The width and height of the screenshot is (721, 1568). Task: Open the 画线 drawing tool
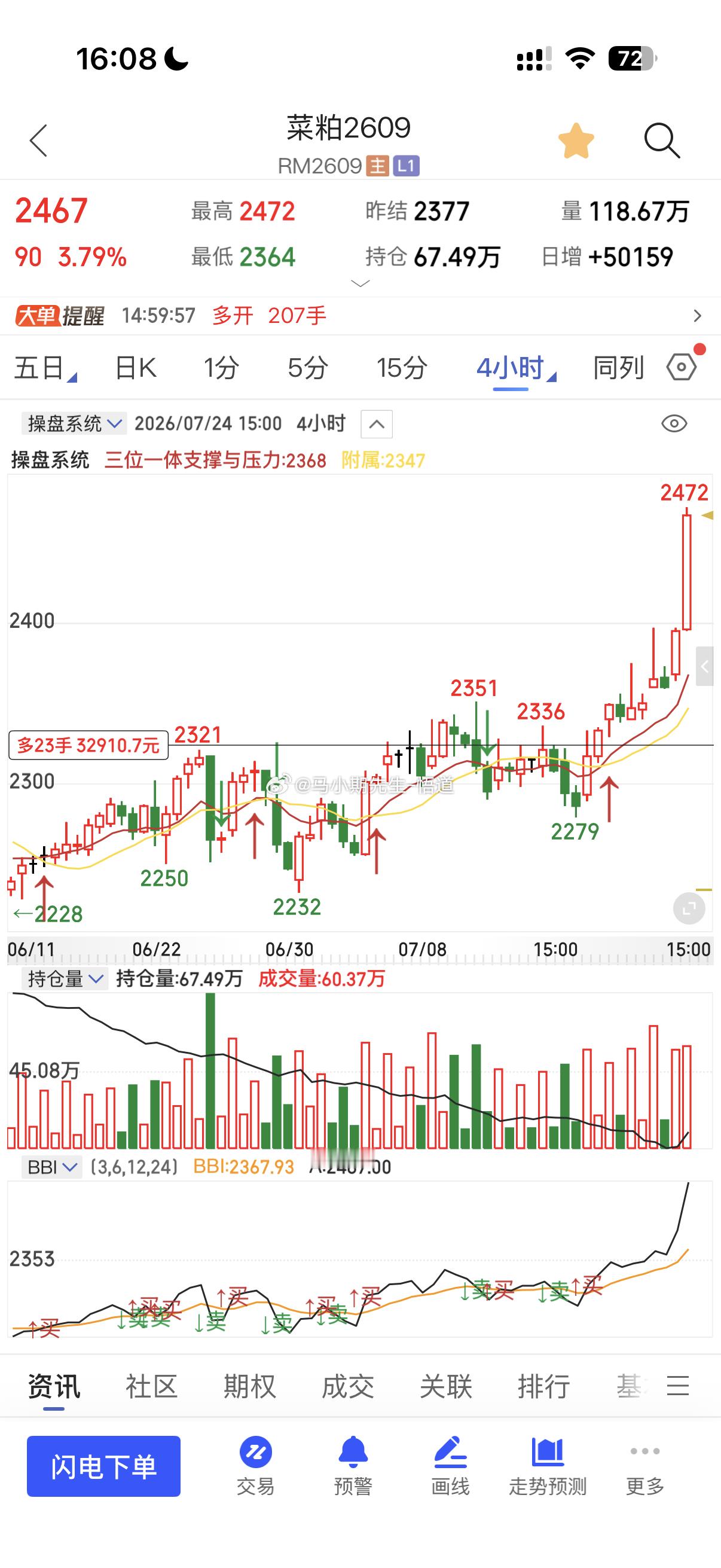coord(450,1467)
